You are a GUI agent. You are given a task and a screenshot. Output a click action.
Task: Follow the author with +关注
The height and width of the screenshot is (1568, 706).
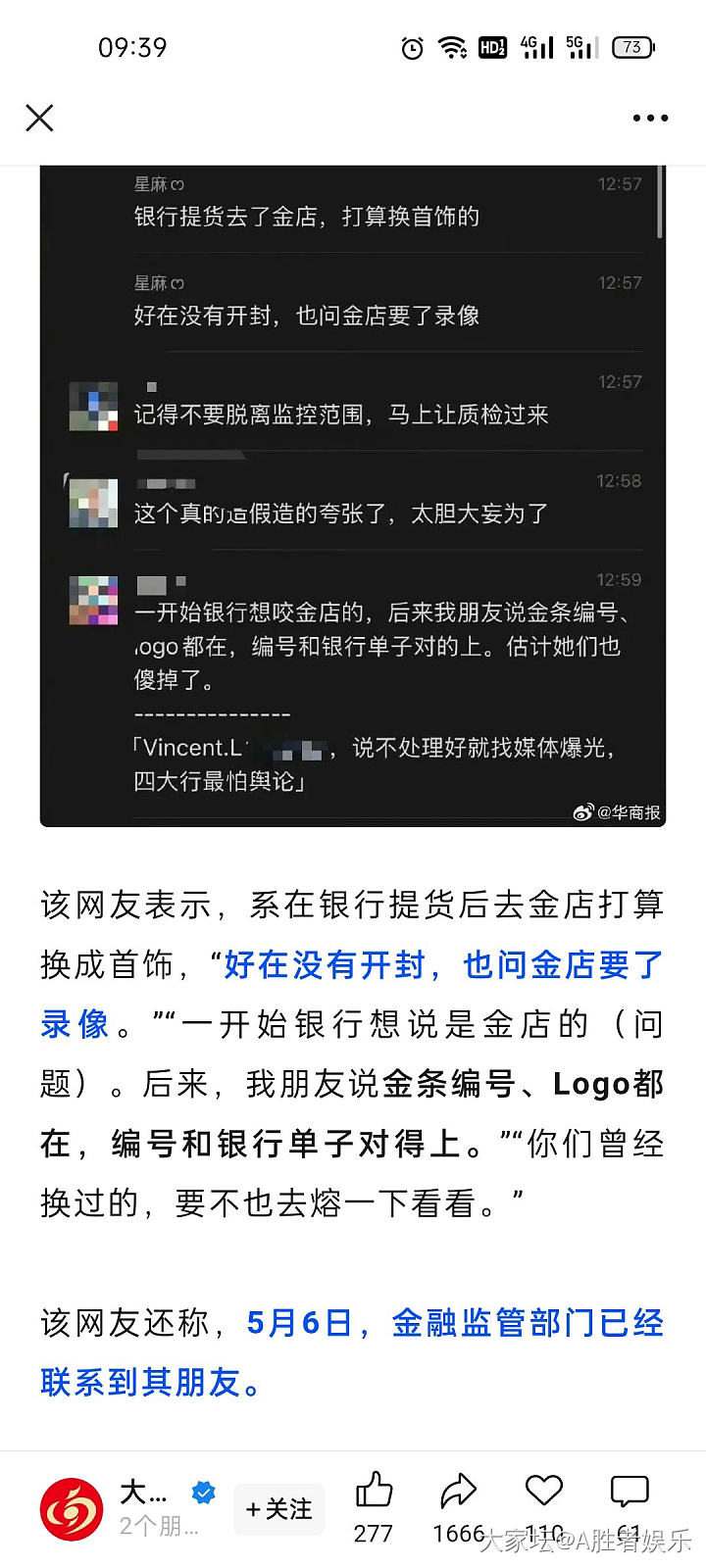point(278,1509)
